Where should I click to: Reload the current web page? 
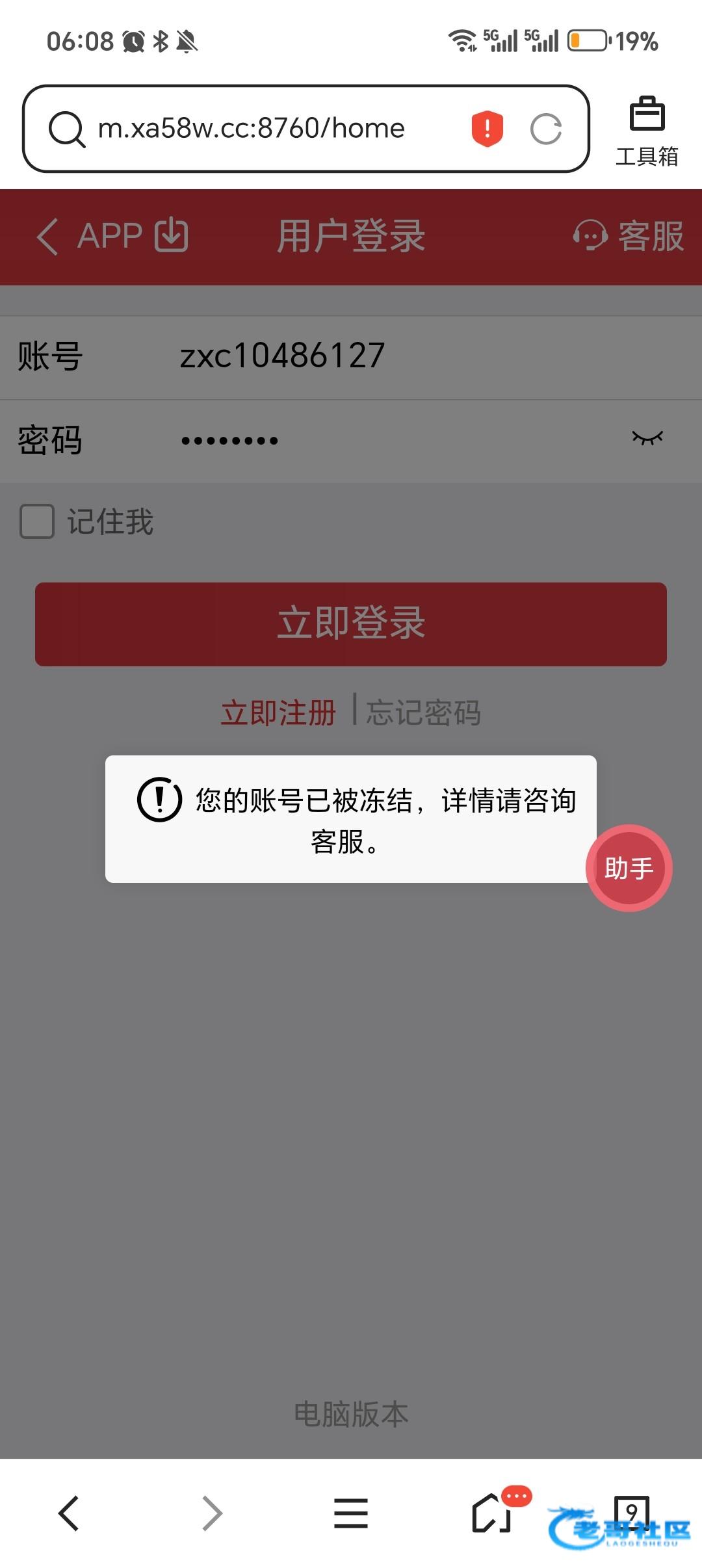(545, 129)
